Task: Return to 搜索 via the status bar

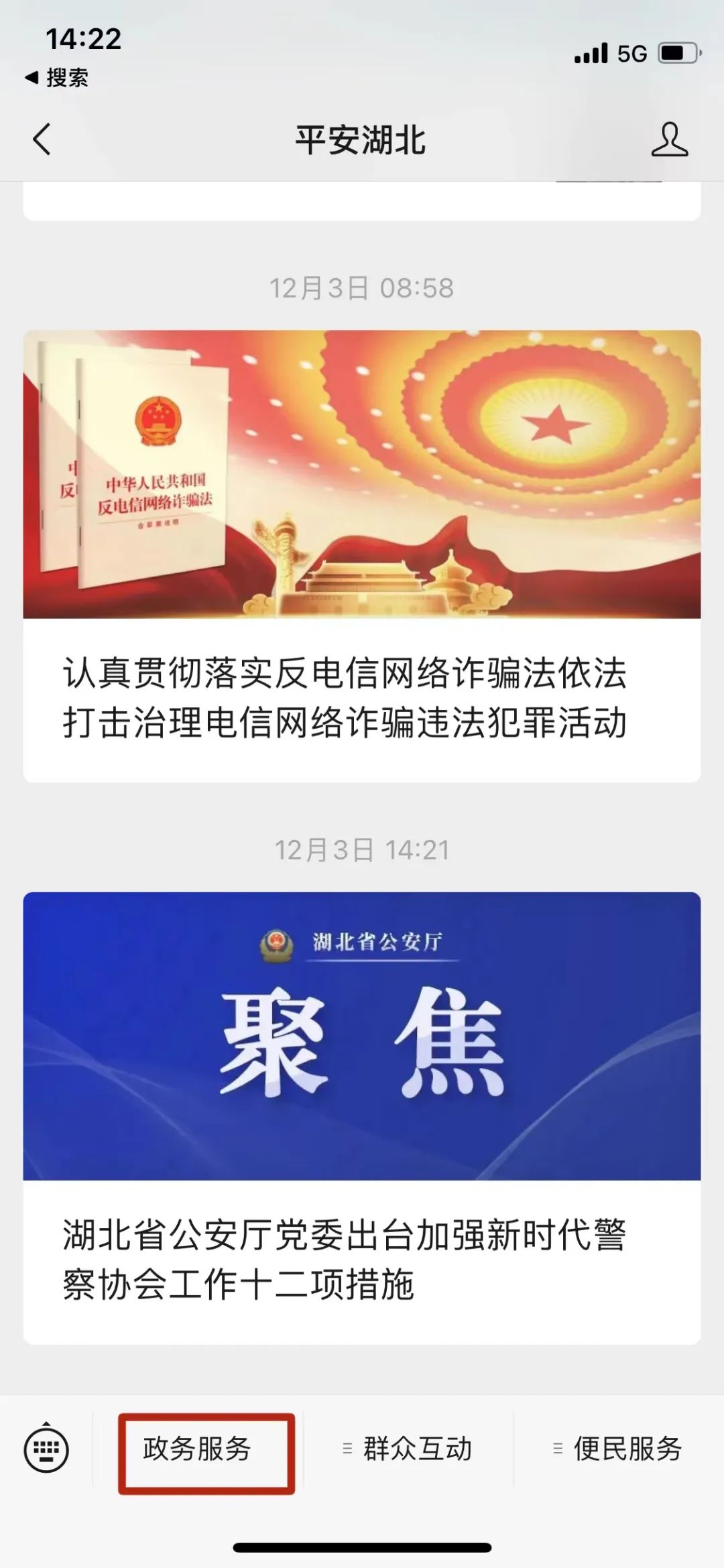Action: click(58, 78)
